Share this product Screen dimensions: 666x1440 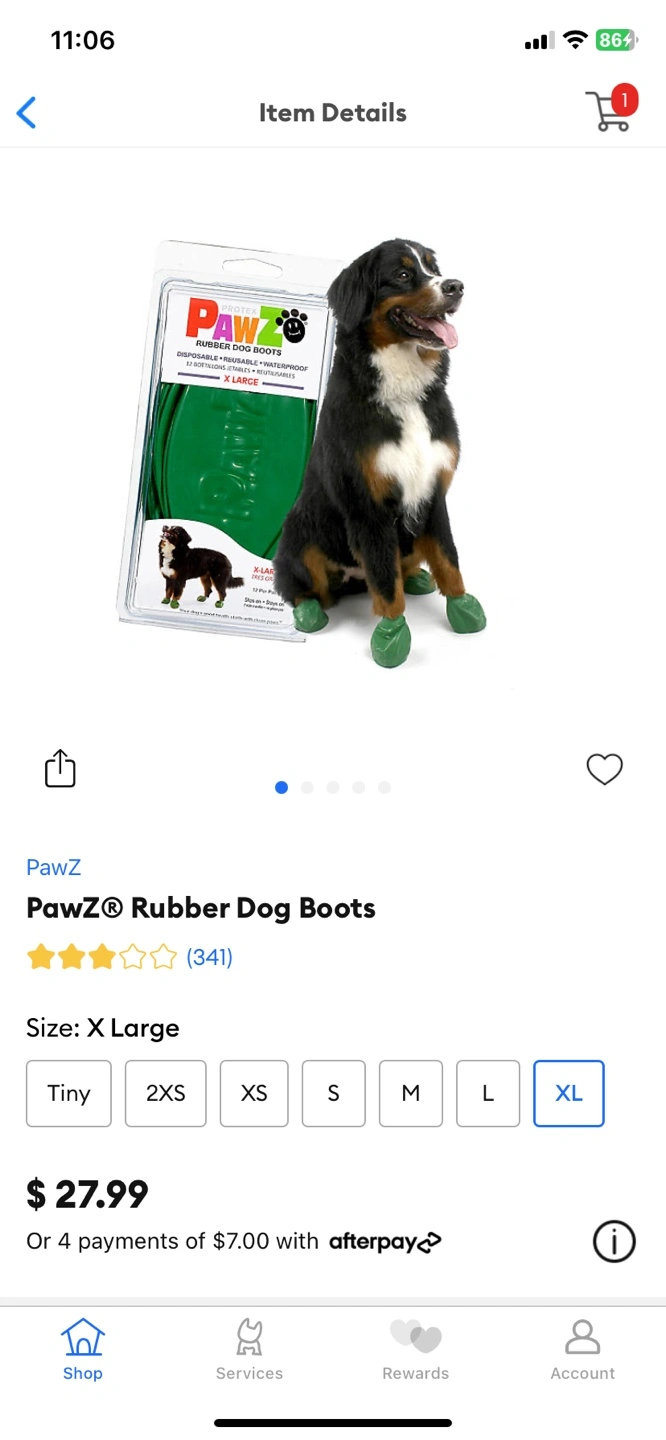pos(60,768)
